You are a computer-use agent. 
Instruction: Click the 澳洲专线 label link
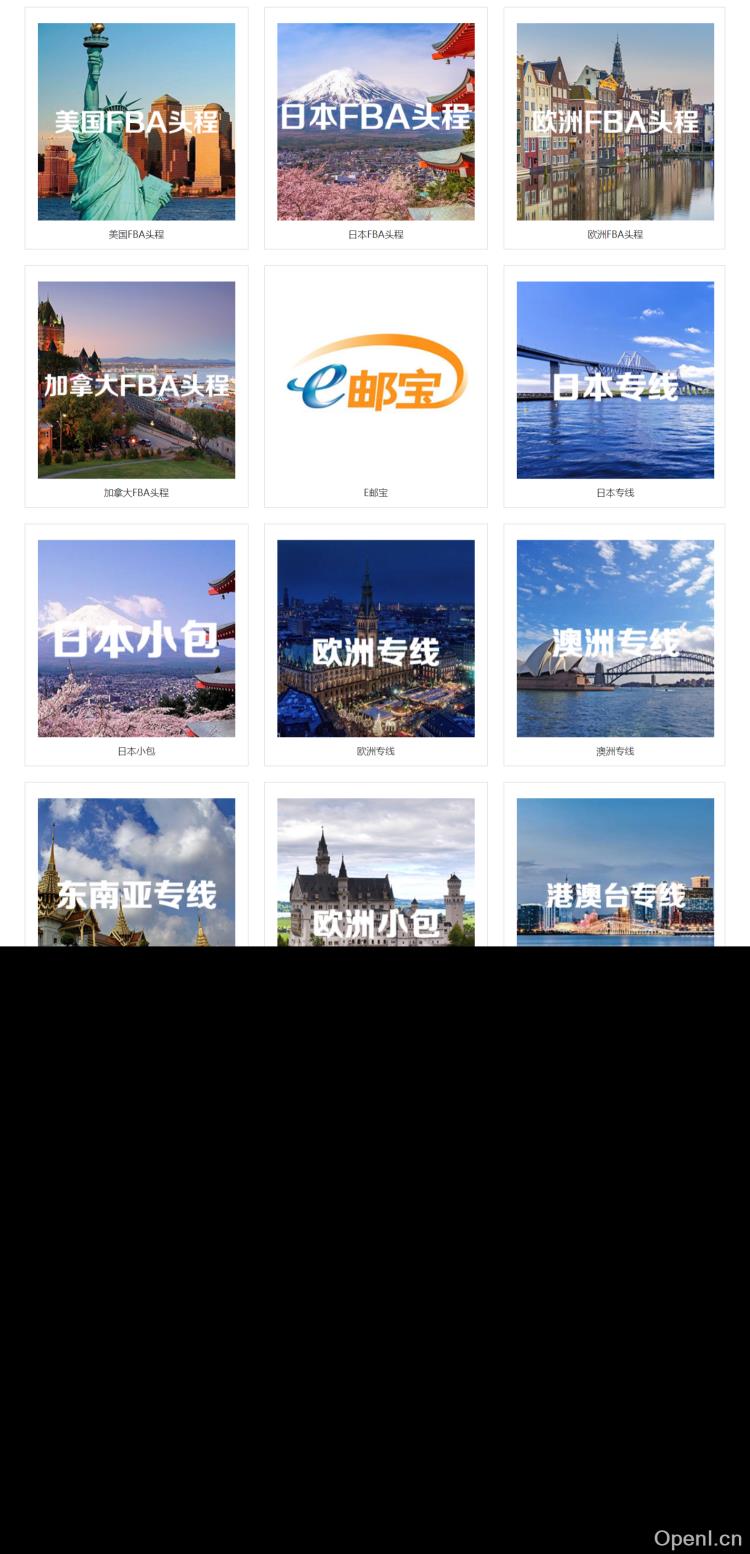pos(614,751)
